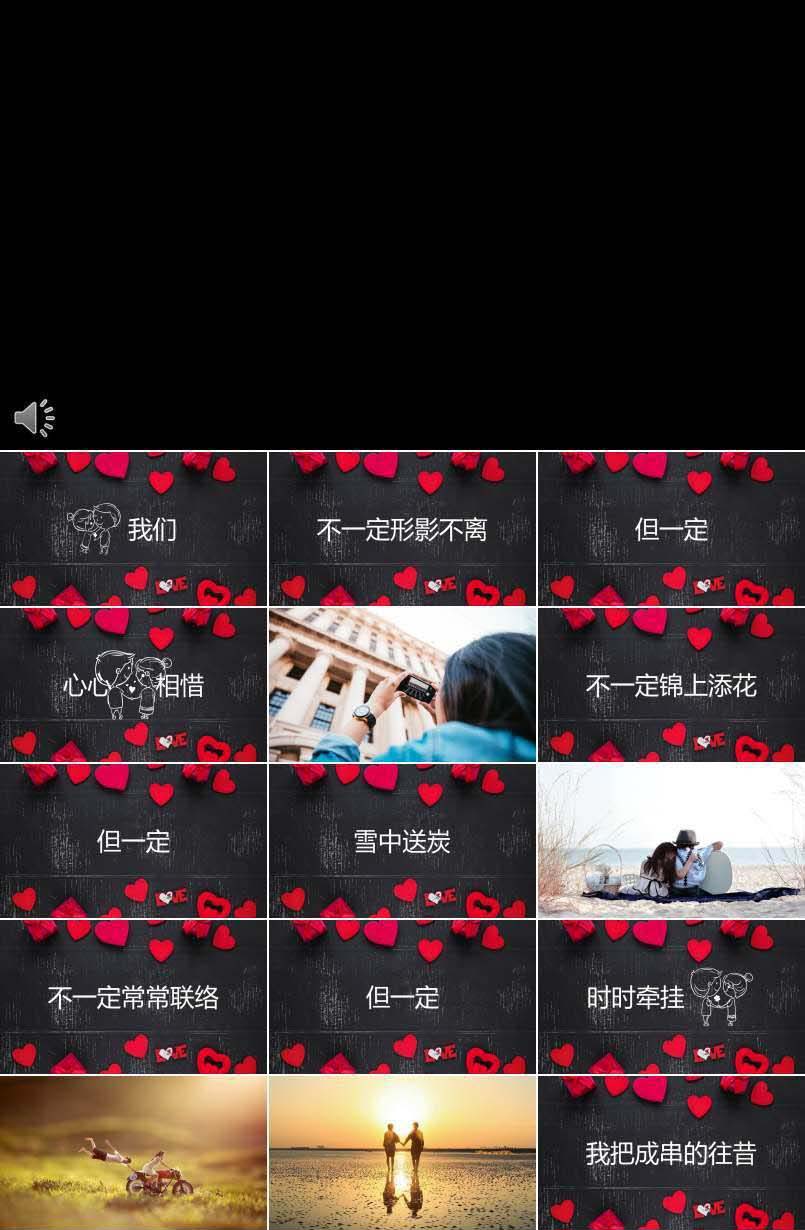Open the photo slide of girl photographing building
The width and height of the screenshot is (805, 1230).
click(x=402, y=685)
